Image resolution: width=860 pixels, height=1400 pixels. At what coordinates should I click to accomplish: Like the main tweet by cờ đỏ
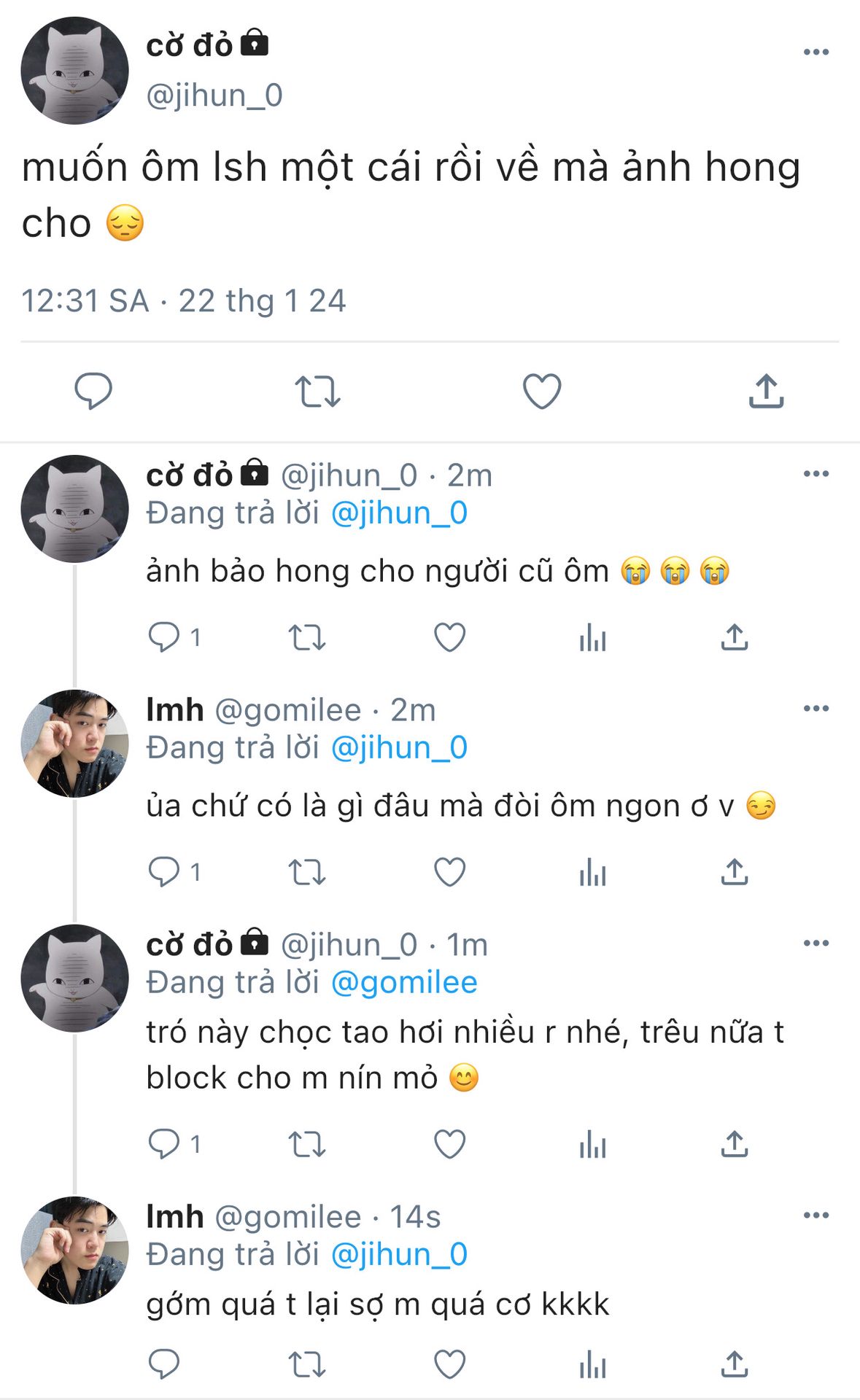(542, 391)
